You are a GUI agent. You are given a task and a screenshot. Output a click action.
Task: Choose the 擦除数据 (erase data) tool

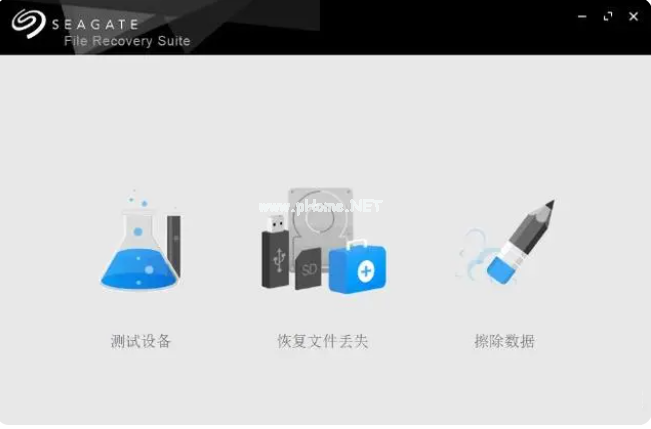pyautogui.click(x=505, y=245)
